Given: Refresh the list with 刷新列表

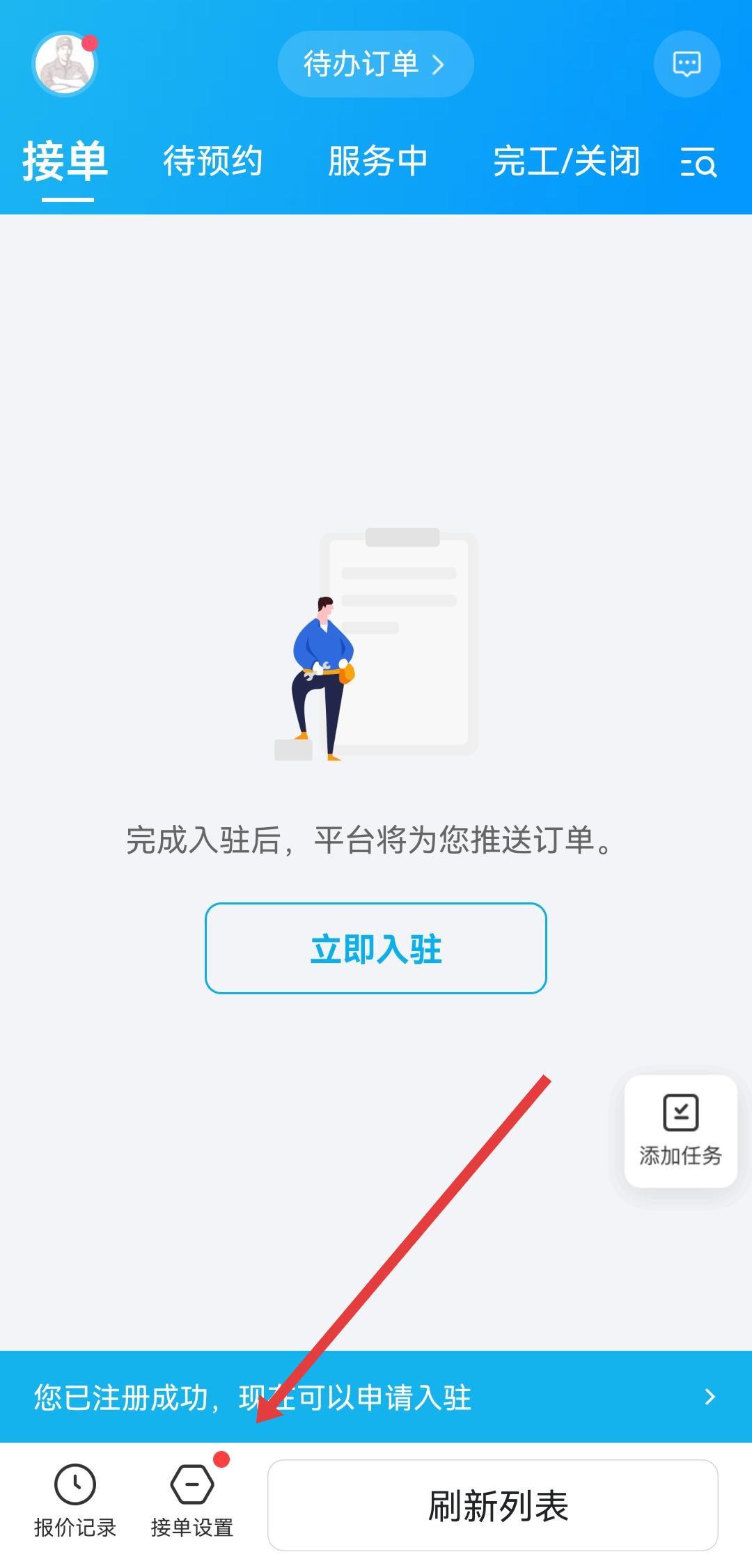Looking at the screenshot, I should click(x=492, y=1505).
